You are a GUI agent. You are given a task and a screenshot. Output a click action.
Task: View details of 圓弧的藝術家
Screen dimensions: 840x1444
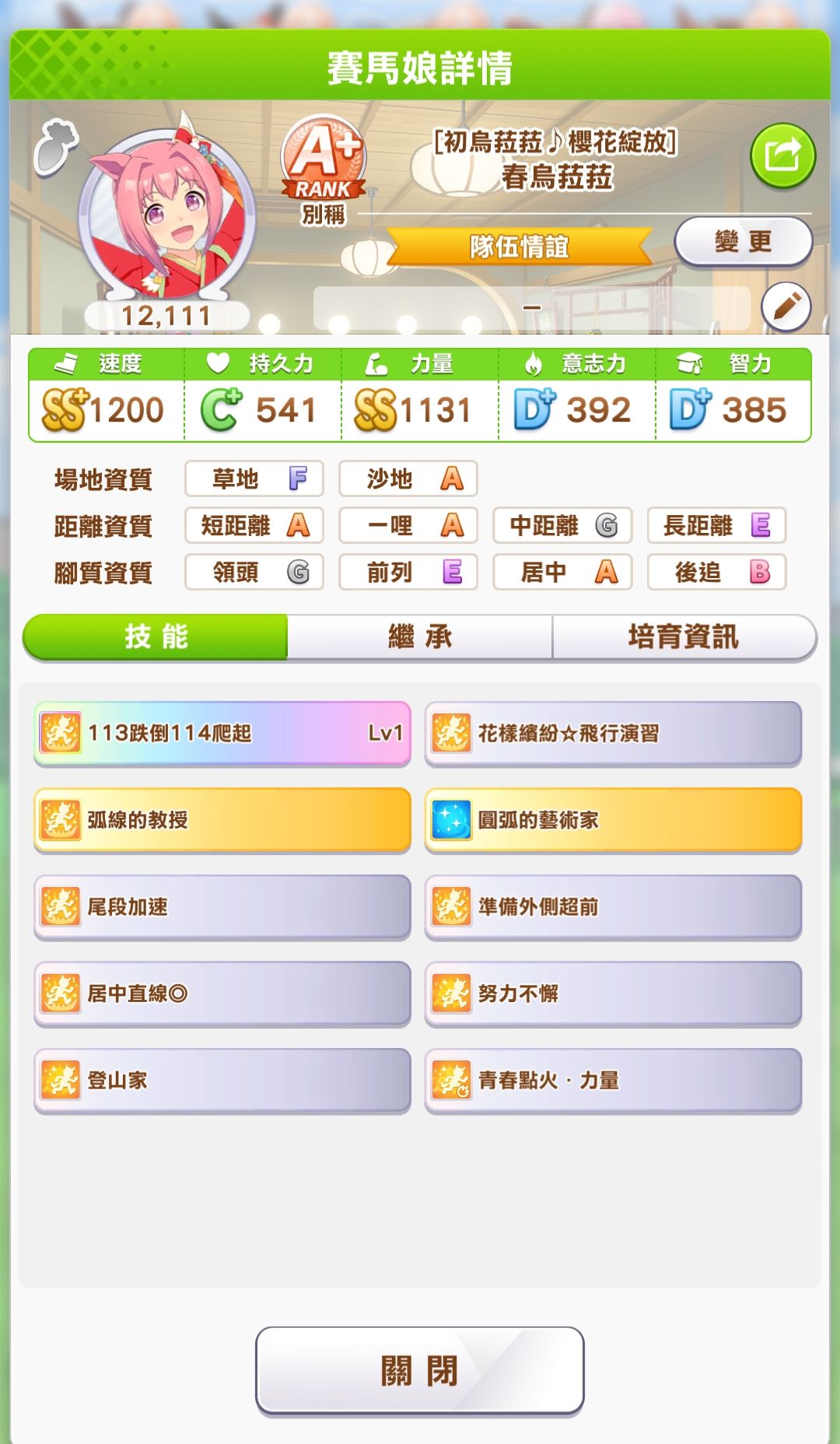tap(613, 820)
